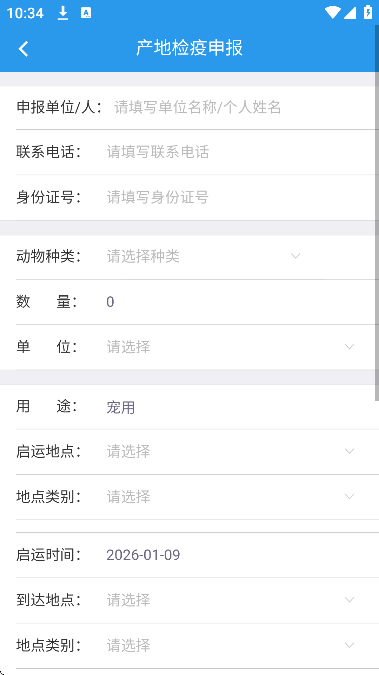Change the 启运时间 date 2026-01-09
Viewport: 379px width, 675px height.
pyautogui.click(x=239, y=555)
